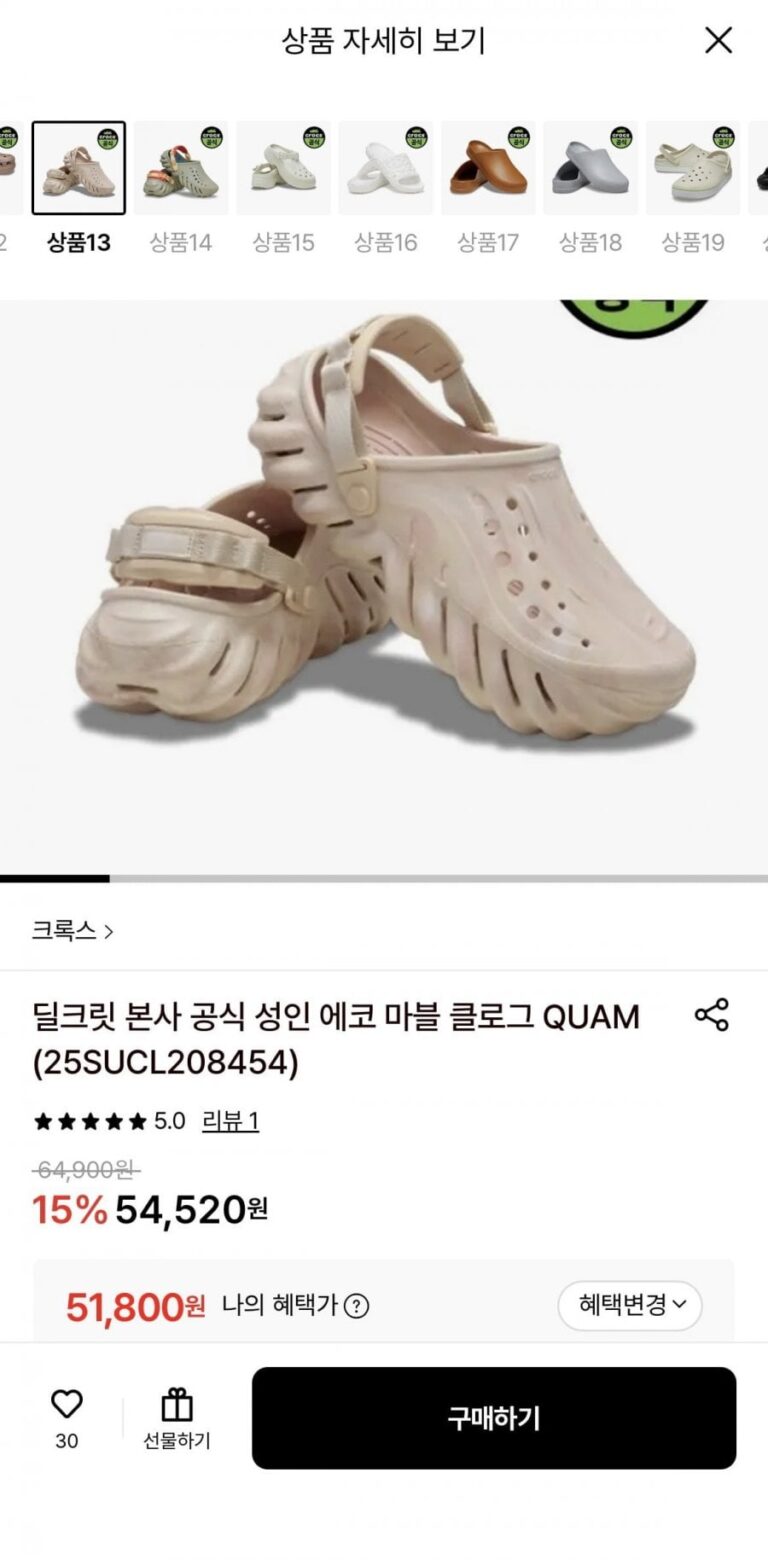Select the 상품19 thumbnail
The width and height of the screenshot is (768, 1560).
[x=693, y=168]
